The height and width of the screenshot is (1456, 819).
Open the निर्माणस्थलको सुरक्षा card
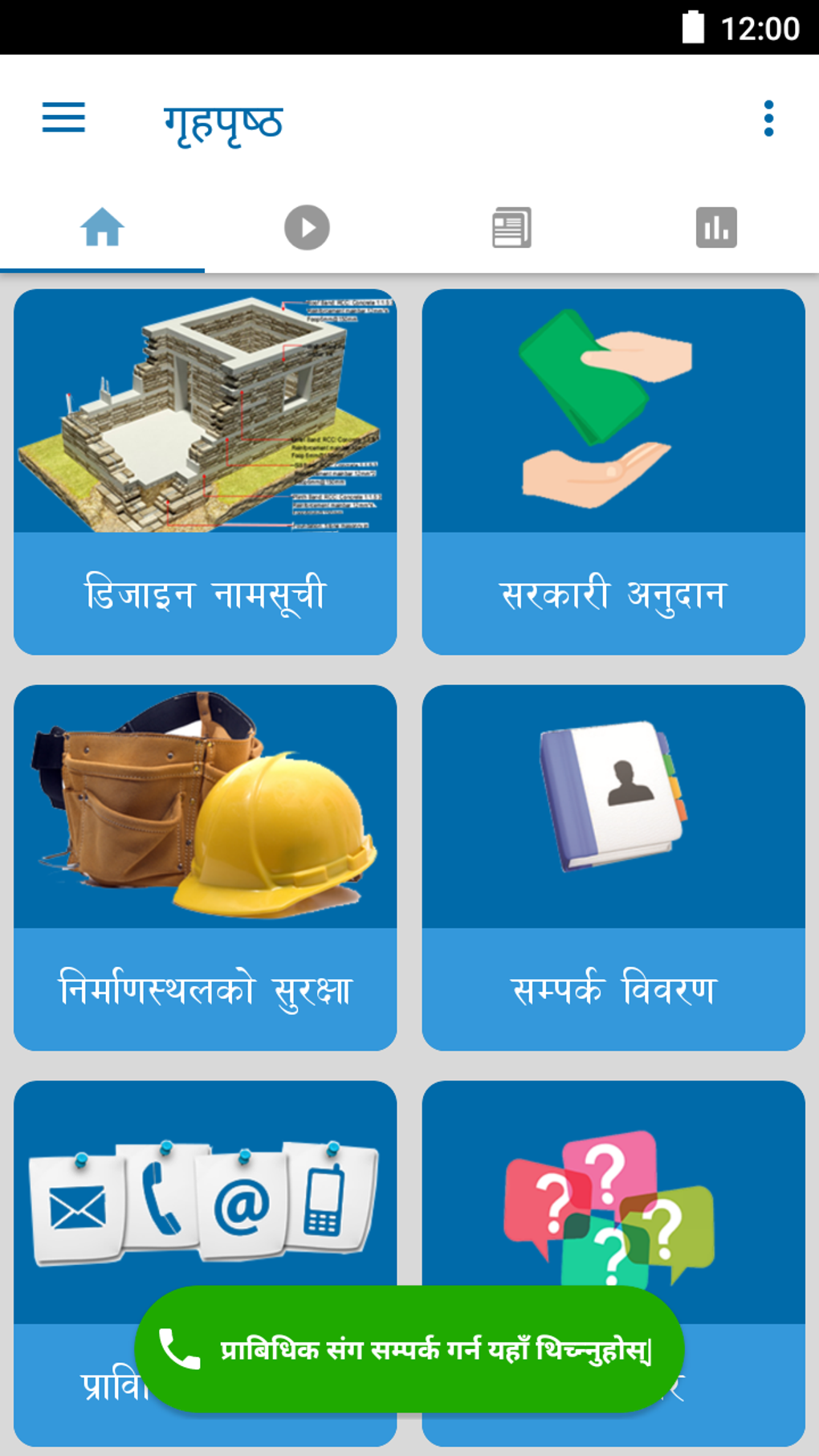coord(205,867)
